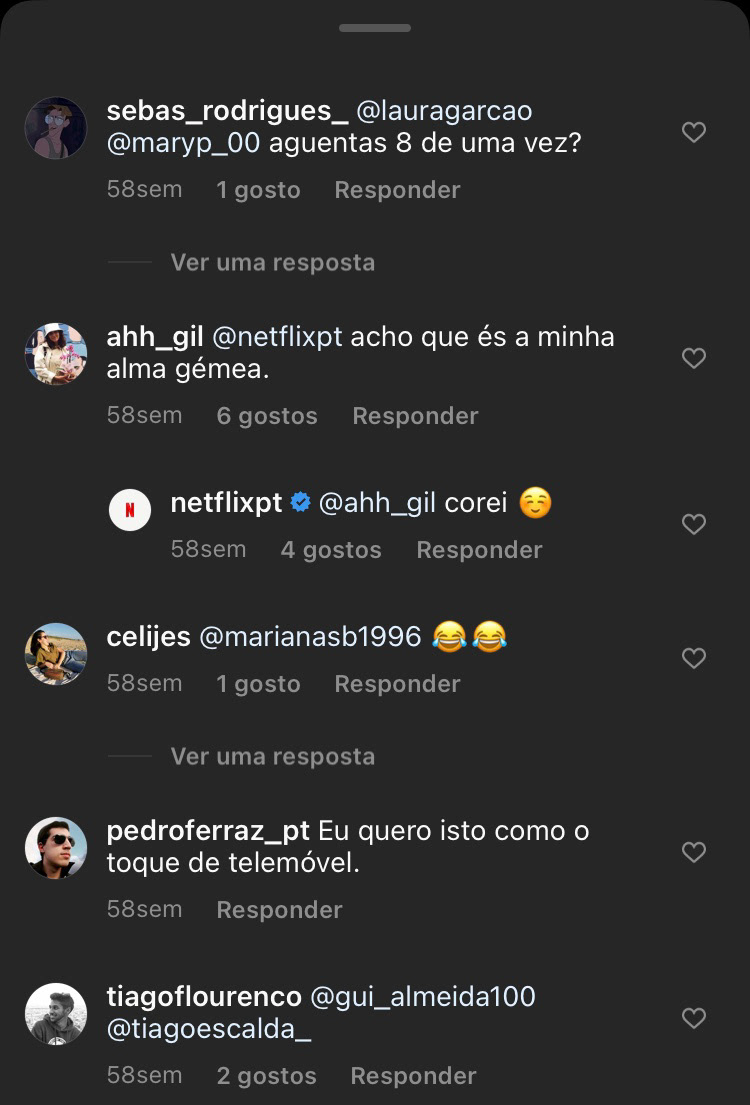Reply to tiagoflourenco's comment
This screenshot has width=750, height=1105.
413,1076
